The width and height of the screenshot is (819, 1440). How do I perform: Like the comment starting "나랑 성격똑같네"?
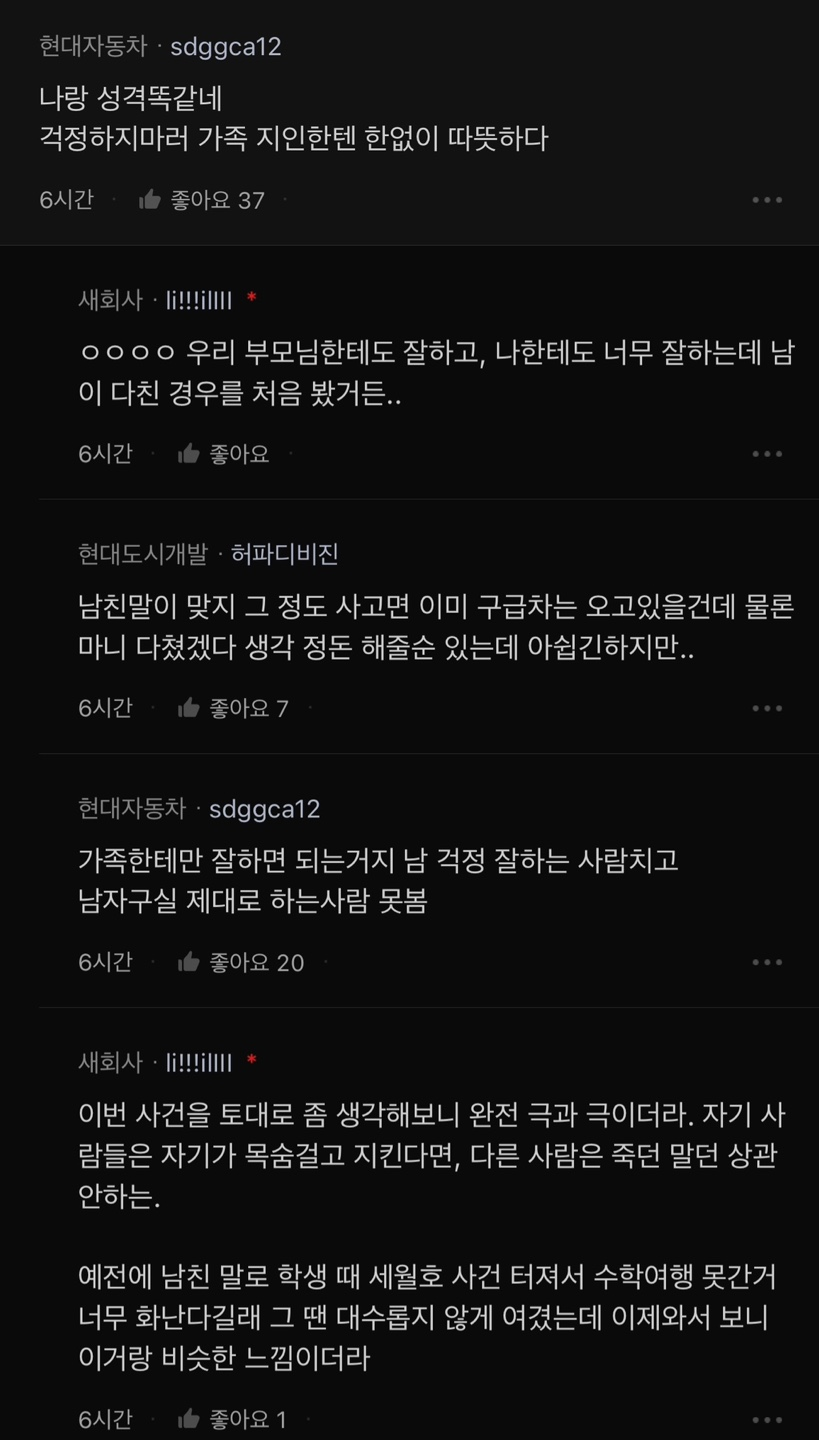click(x=151, y=200)
